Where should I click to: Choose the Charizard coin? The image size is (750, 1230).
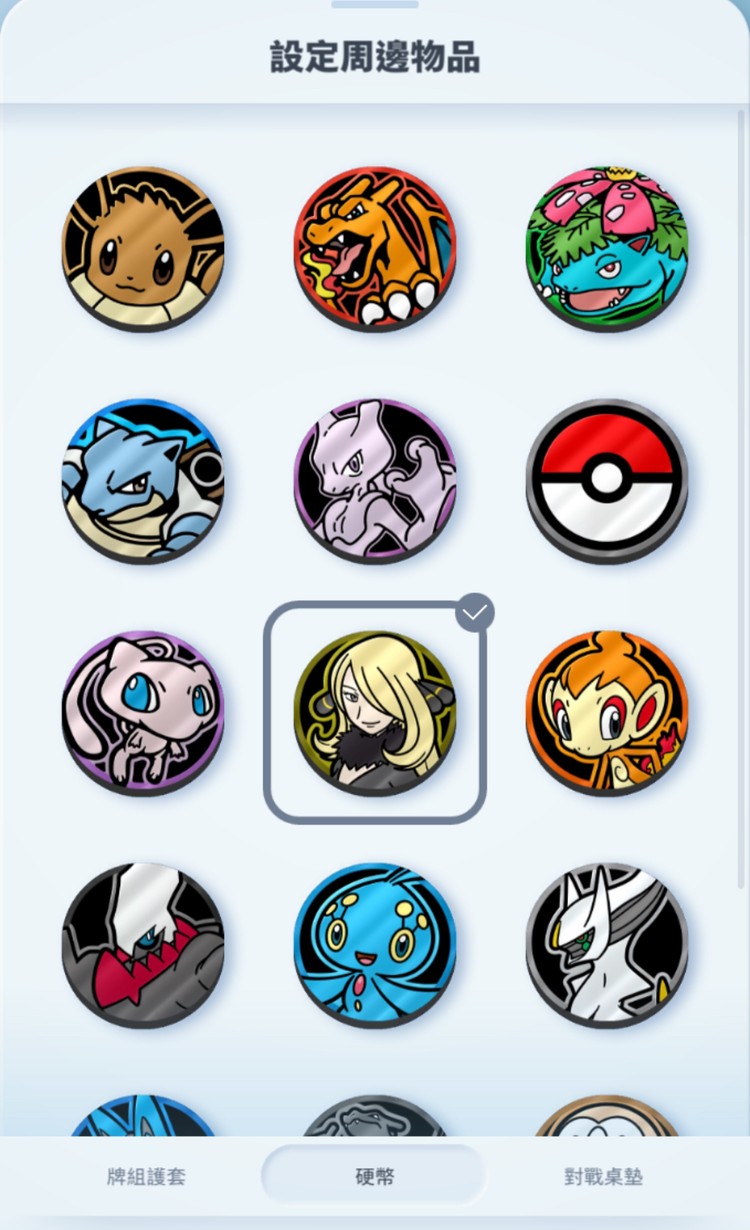coord(375,247)
